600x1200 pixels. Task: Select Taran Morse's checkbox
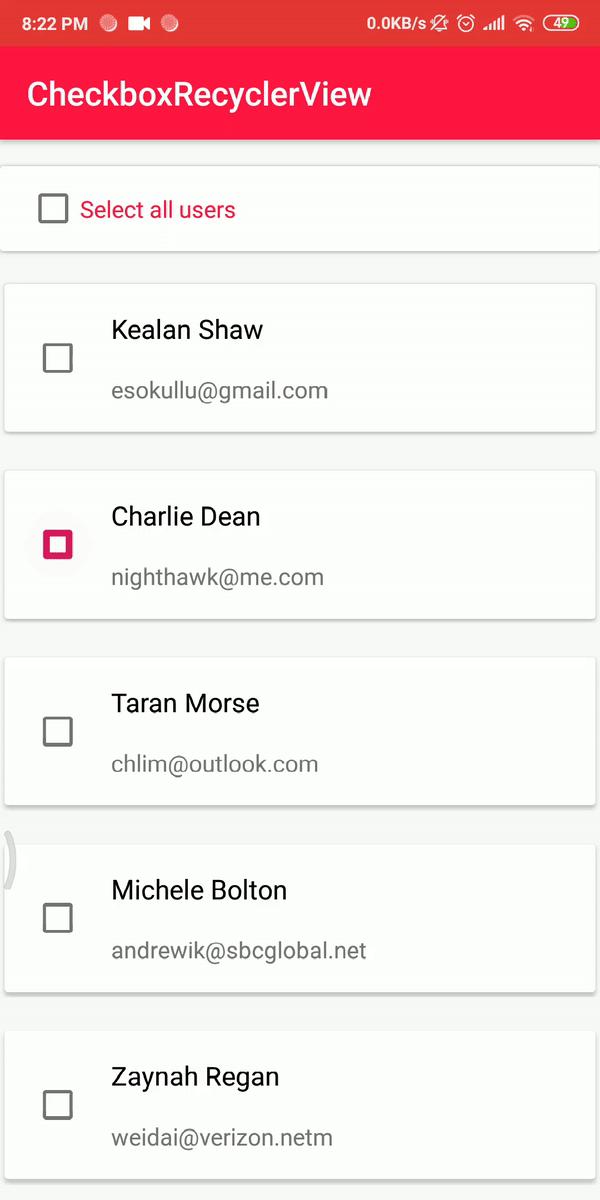(58, 732)
